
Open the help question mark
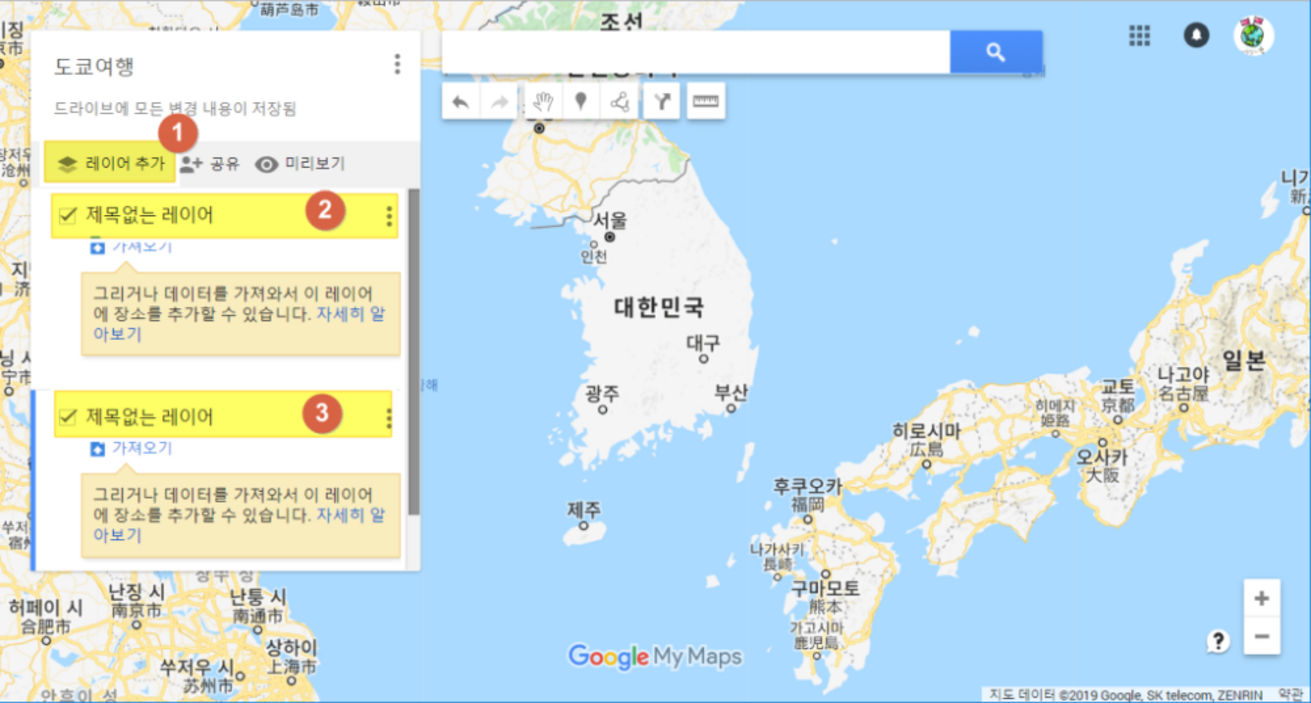(x=1218, y=642)
